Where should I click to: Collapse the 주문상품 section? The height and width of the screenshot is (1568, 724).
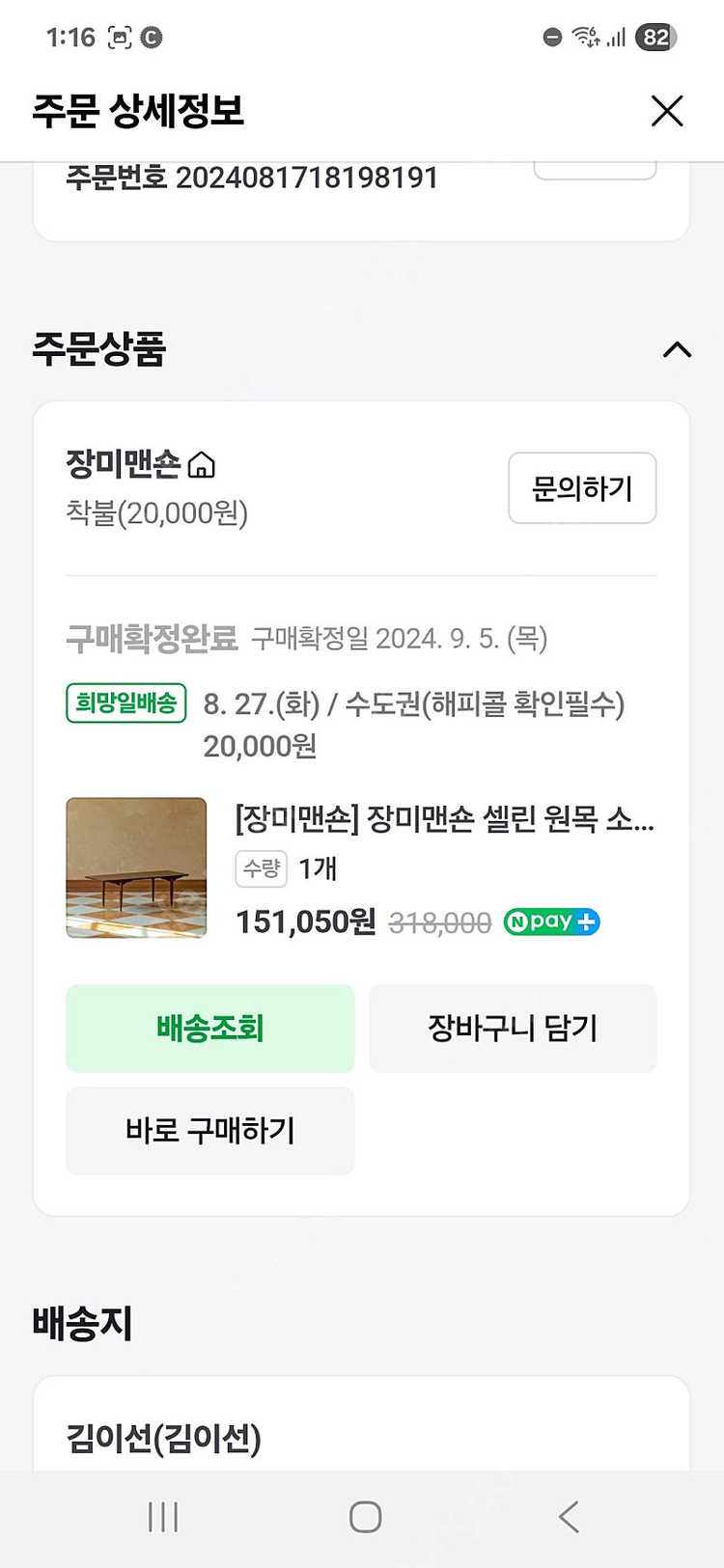pos(679,350)
